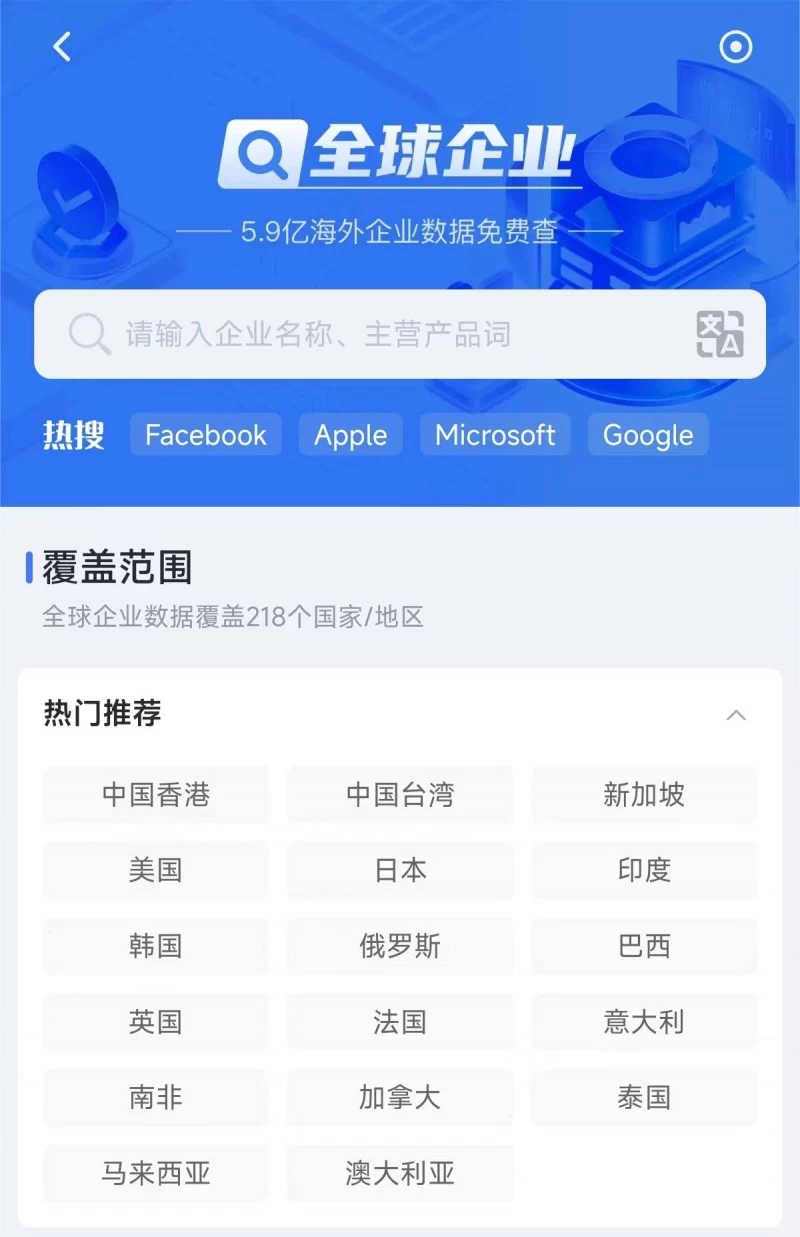Open the target icon in the top-right corner
The width and height of the screenshot is (800, 1237).
pyautogui.click(x=736, y=46)
